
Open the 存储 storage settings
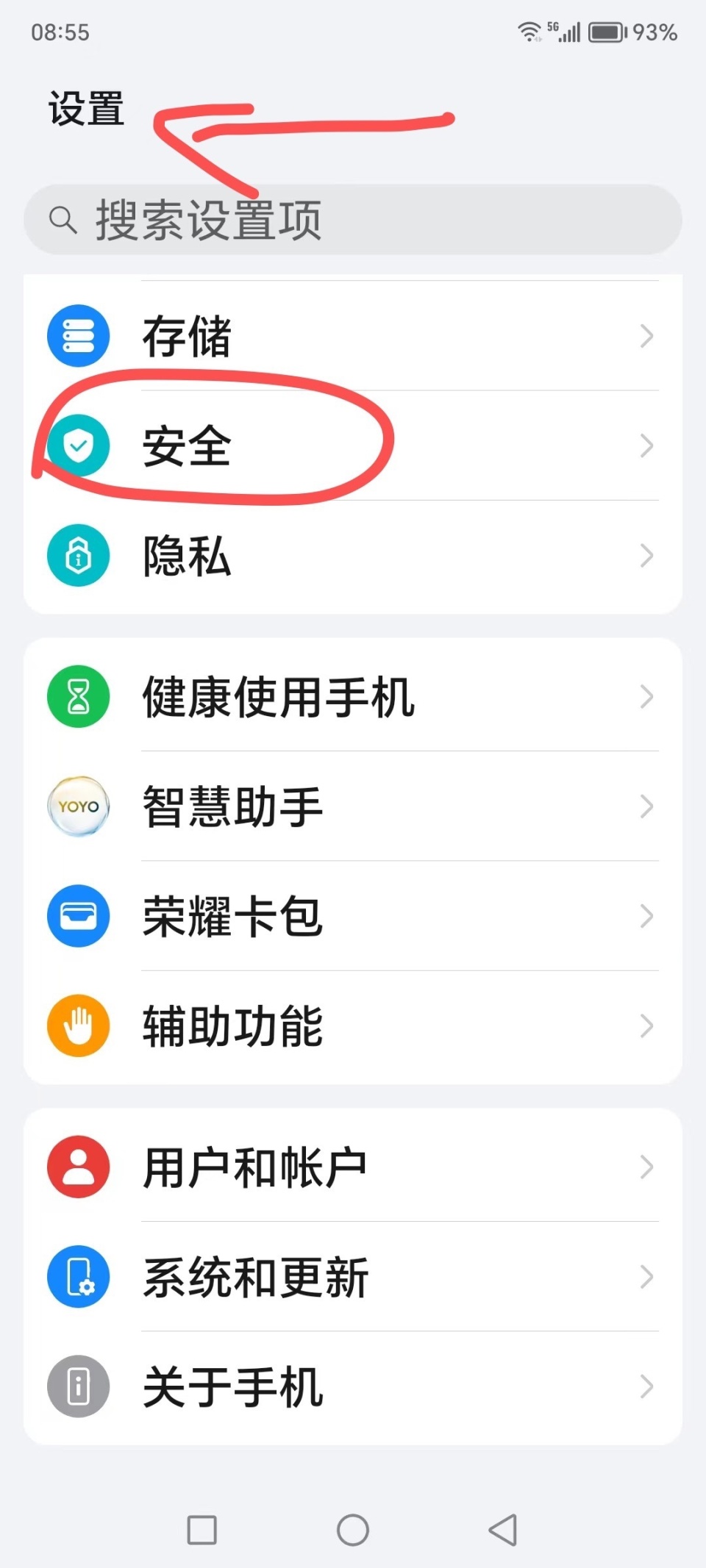pyautogui.click(x=353, y=336)
